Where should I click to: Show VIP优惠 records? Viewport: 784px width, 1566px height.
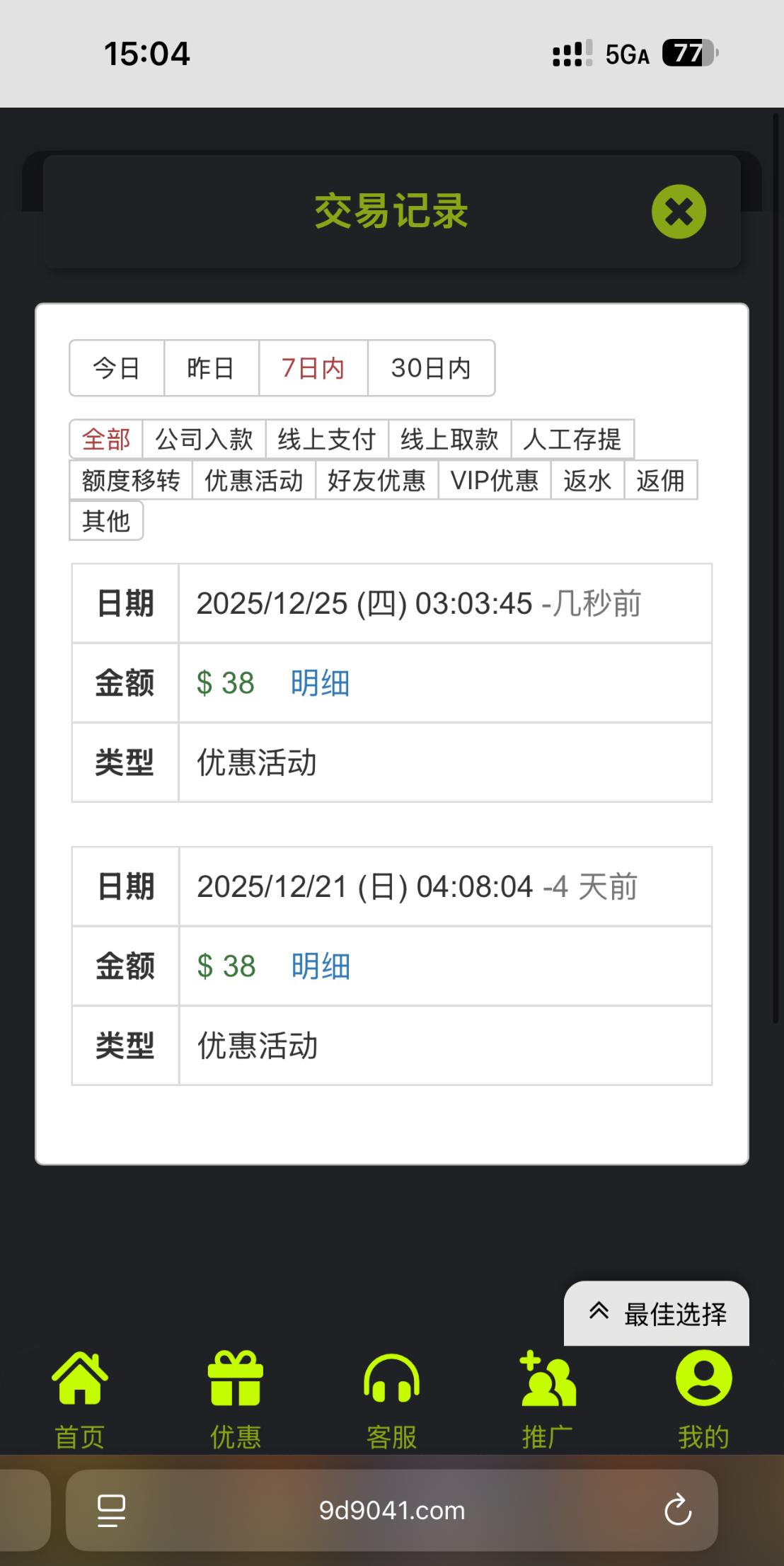point(495,481)
